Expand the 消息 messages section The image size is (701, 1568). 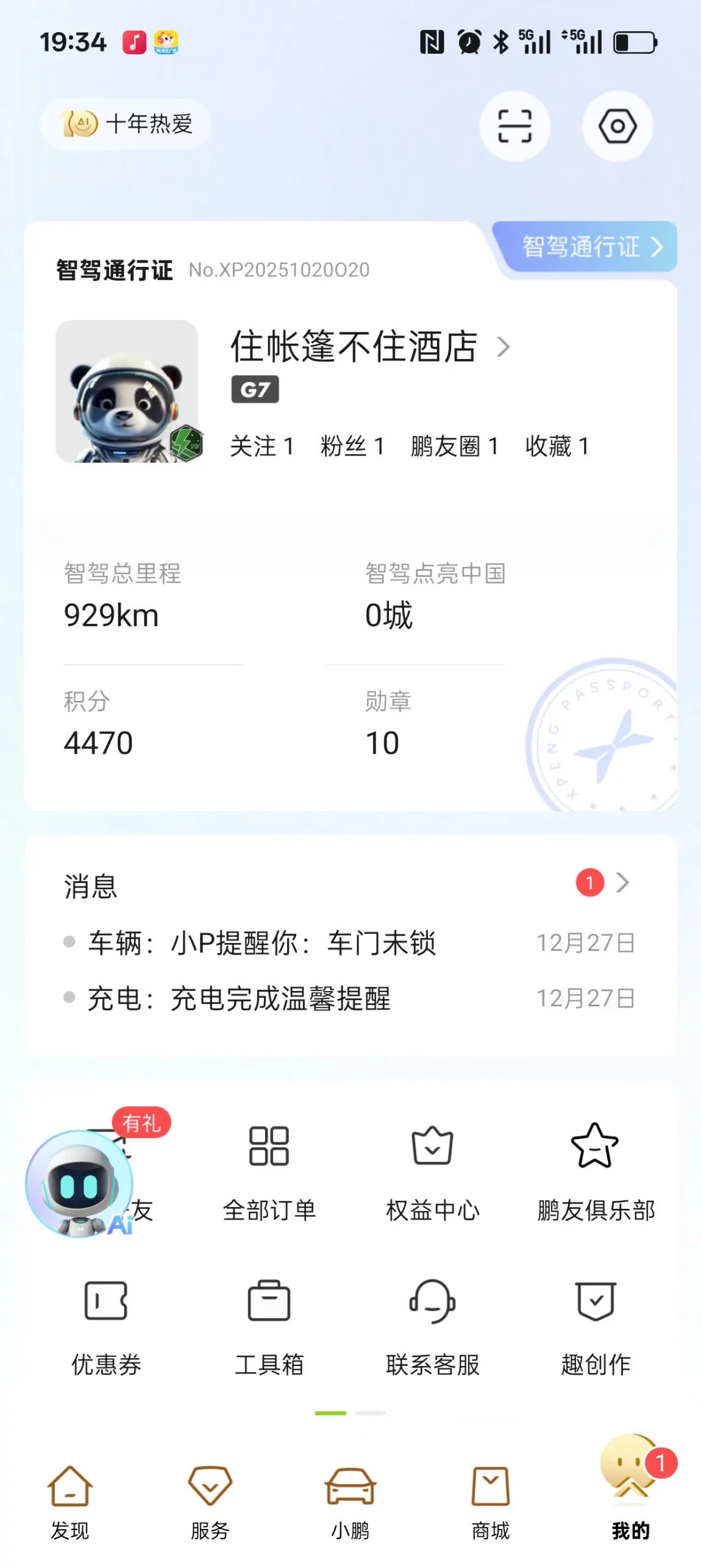click(622, 882)
